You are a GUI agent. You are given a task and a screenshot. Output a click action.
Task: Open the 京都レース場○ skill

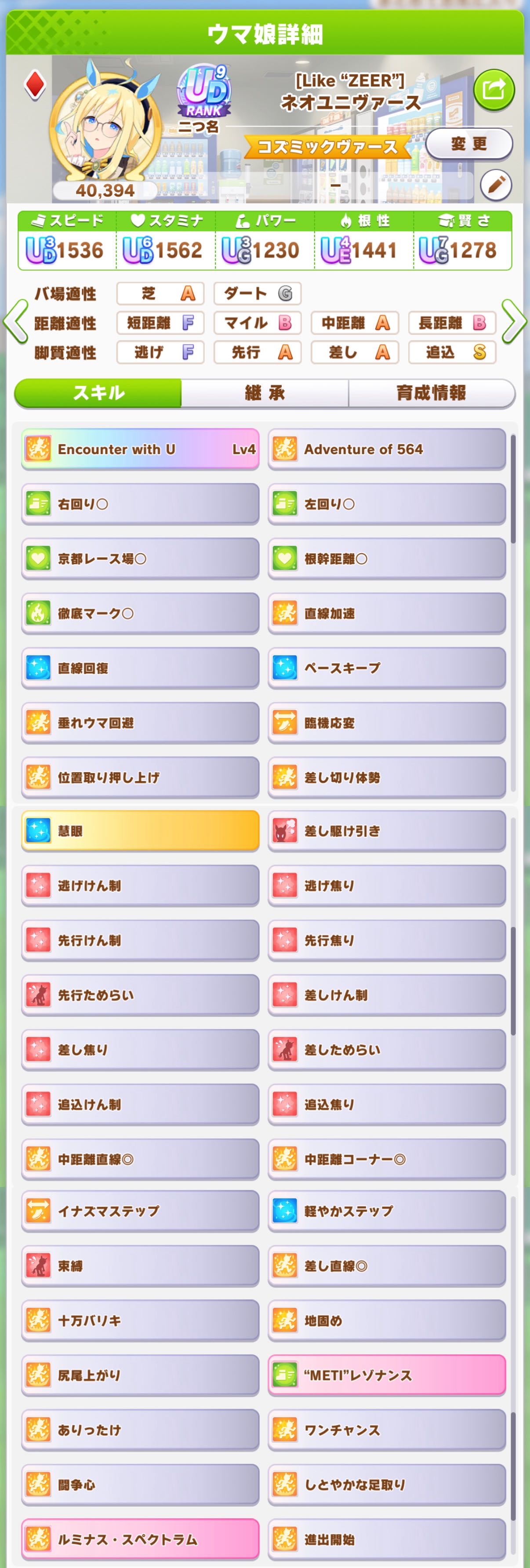click(141, 559)
